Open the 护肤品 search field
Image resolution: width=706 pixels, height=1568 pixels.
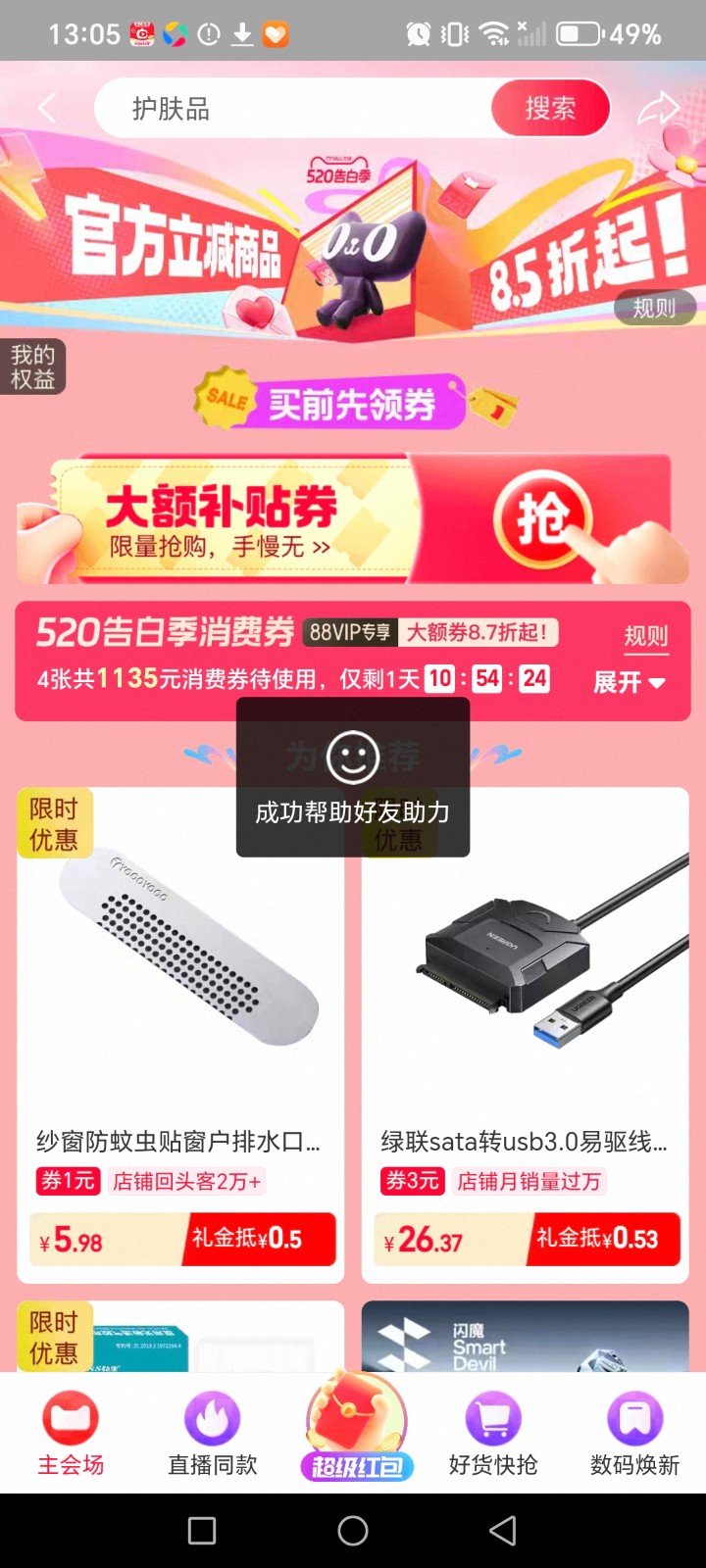click(294, 108)
